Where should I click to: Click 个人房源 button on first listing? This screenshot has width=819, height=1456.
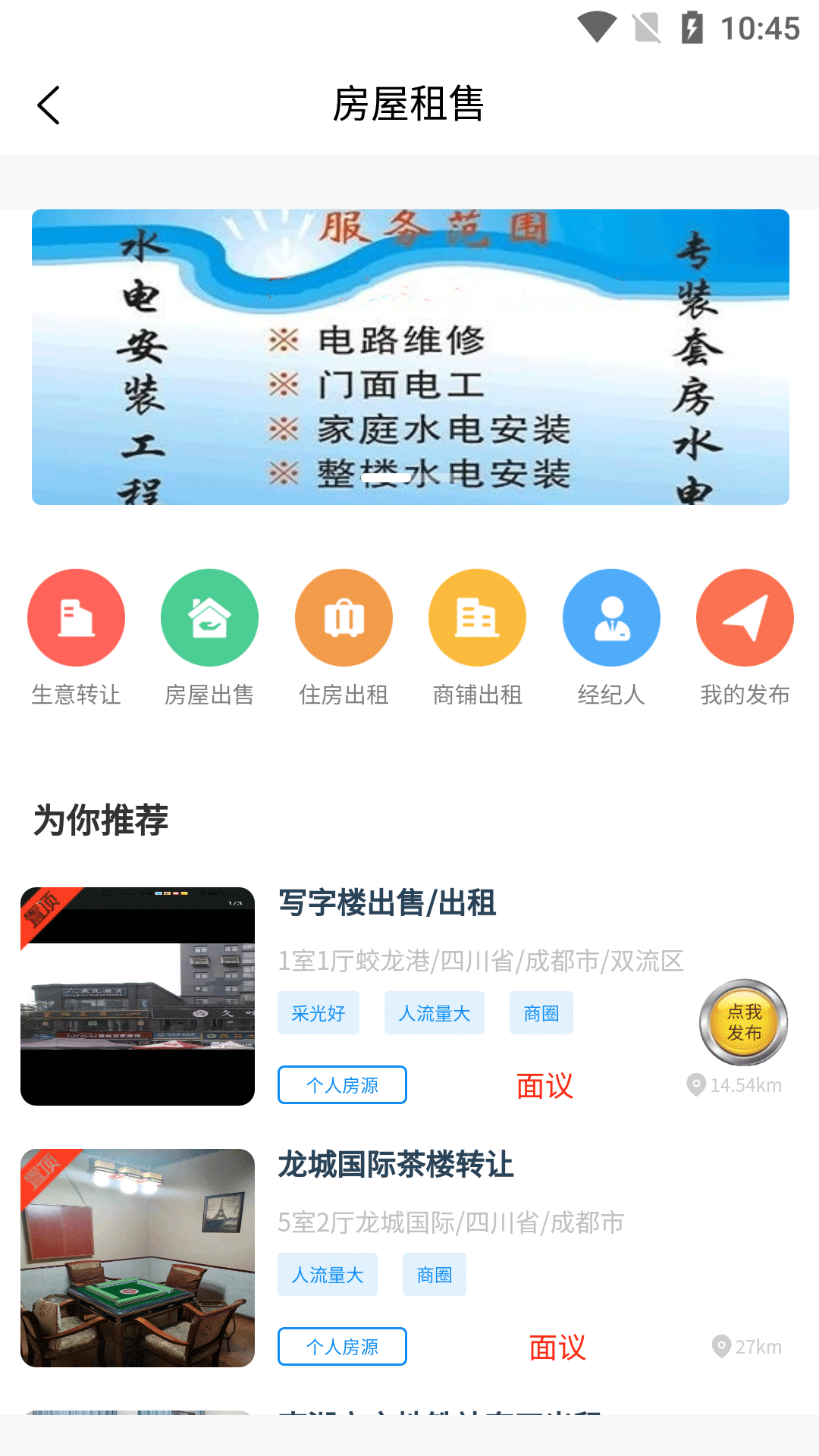click(342, 1084)
